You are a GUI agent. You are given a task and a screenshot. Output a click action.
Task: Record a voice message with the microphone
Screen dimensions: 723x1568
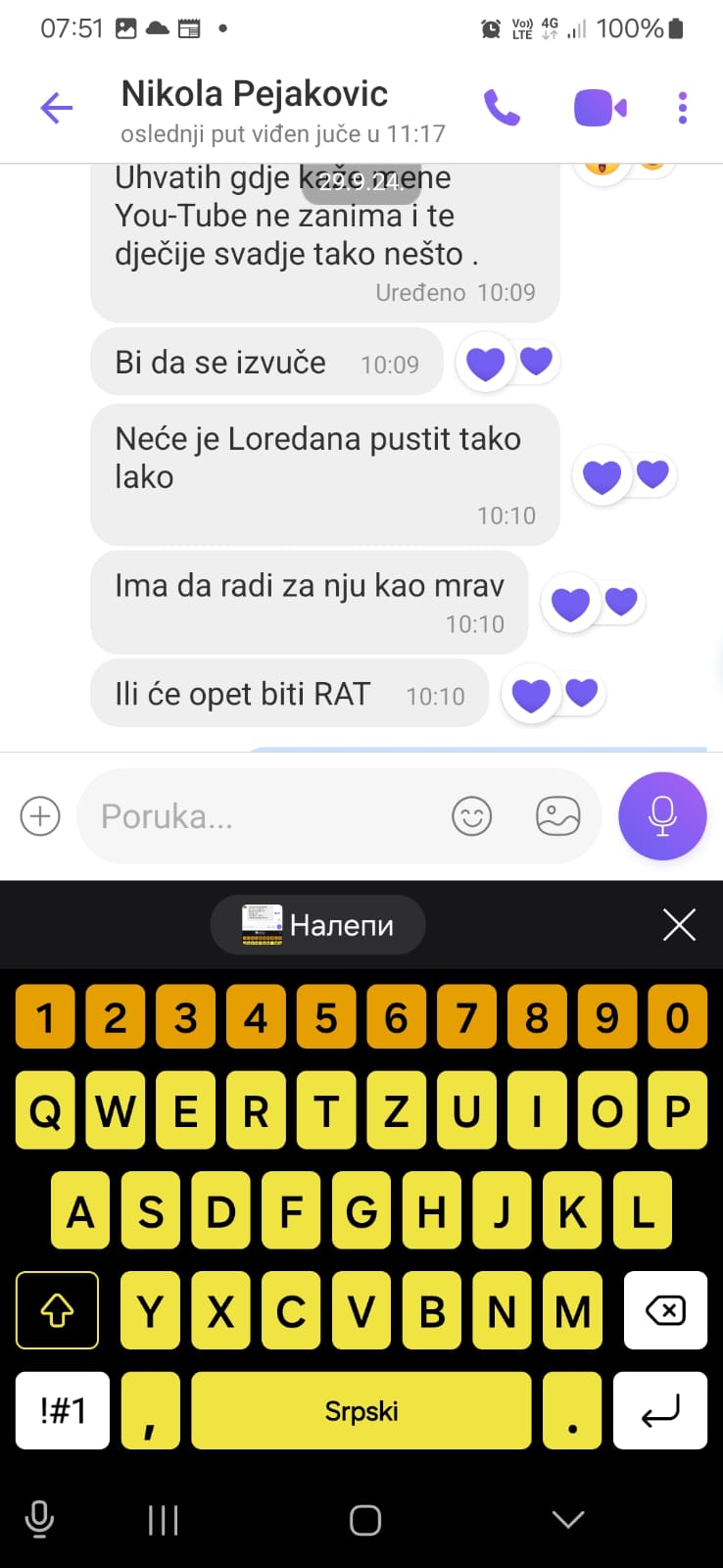[662, 816]
